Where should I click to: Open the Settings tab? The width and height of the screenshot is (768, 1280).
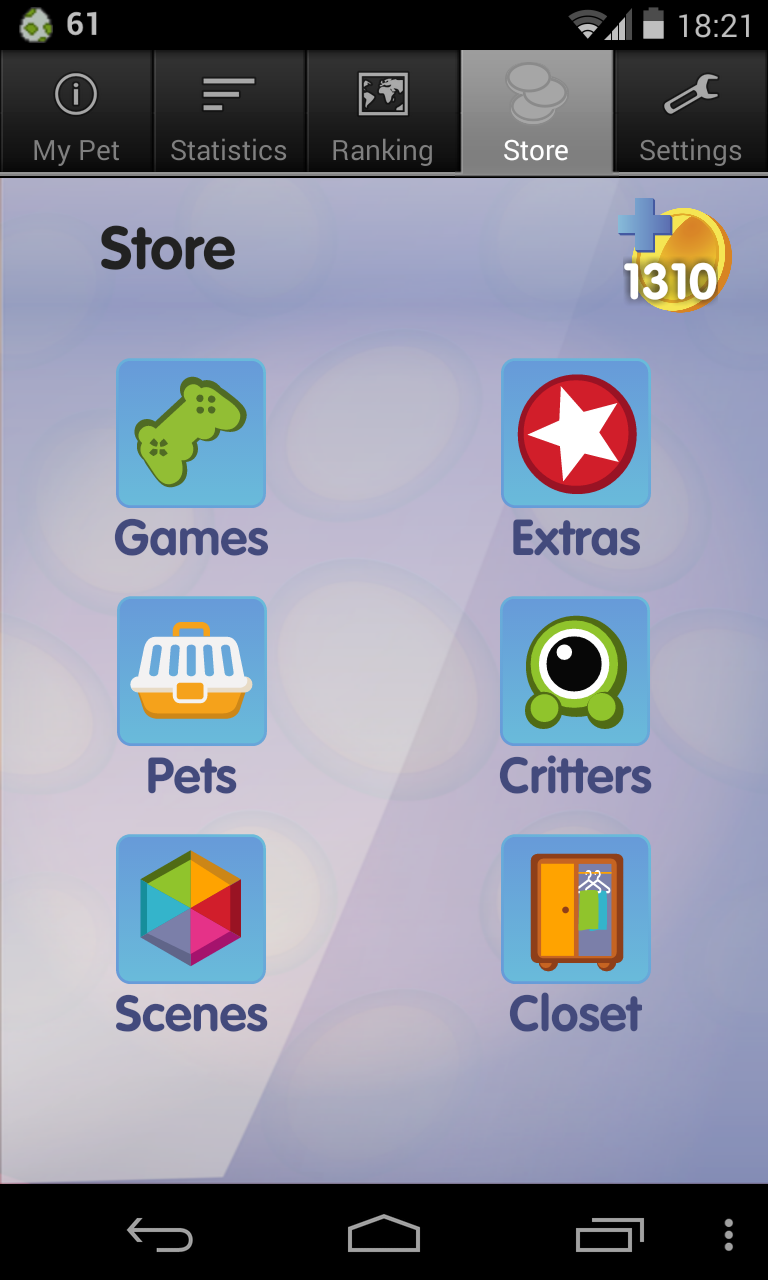pos(690,112)
